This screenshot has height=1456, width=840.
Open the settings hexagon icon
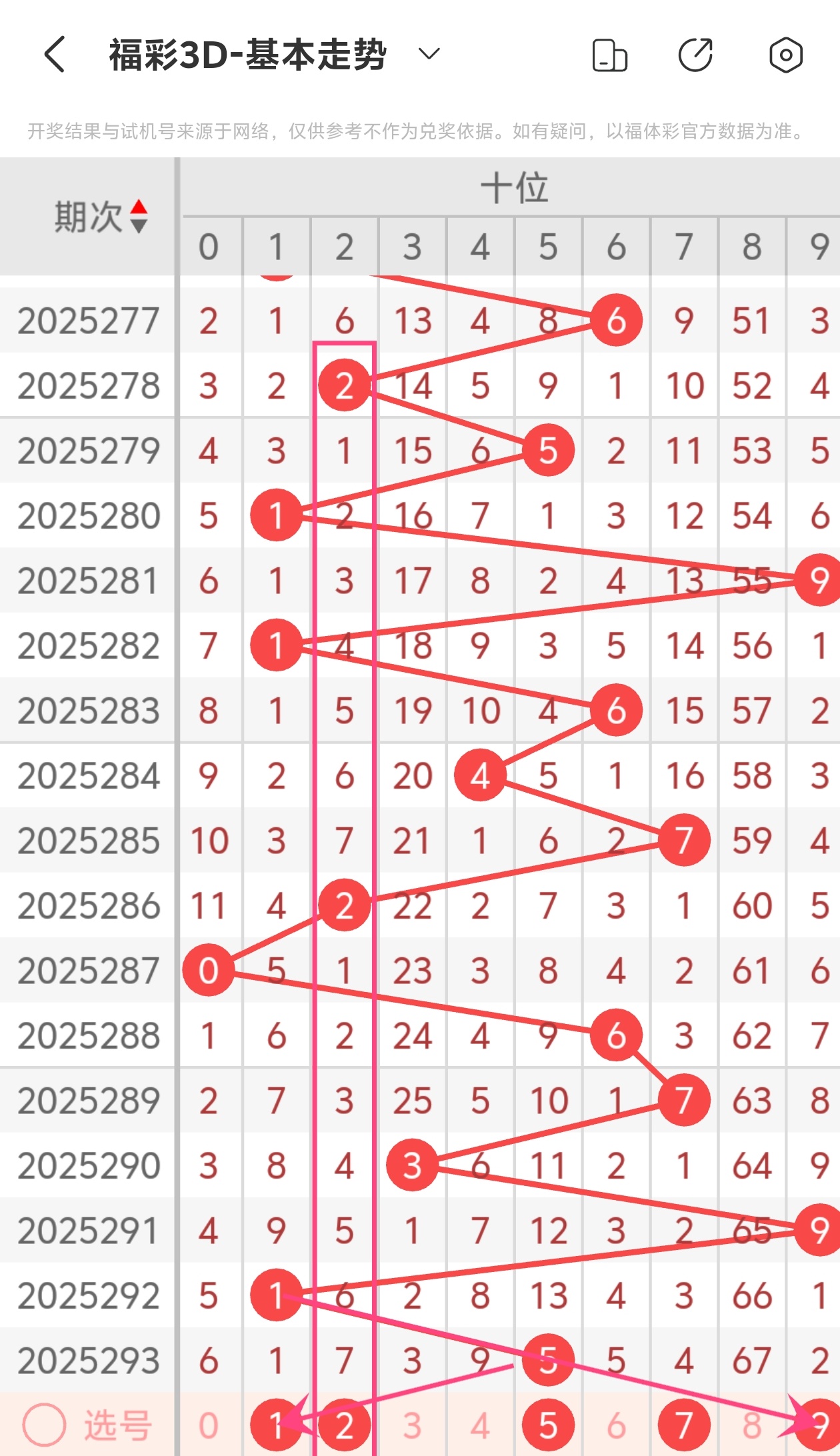[785, 55]
